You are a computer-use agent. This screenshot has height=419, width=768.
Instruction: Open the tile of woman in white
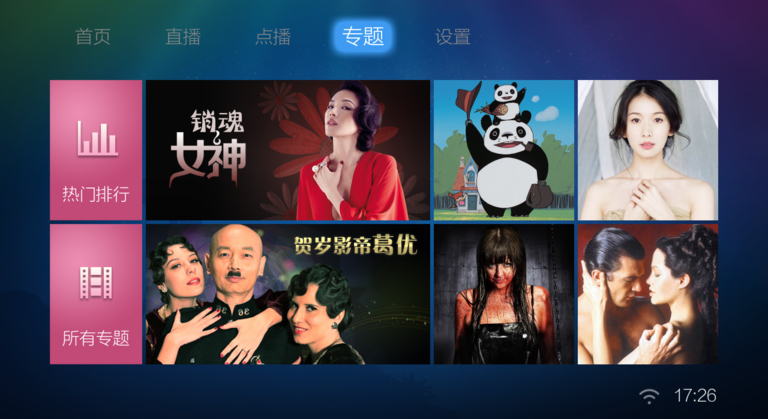[648, 150]
